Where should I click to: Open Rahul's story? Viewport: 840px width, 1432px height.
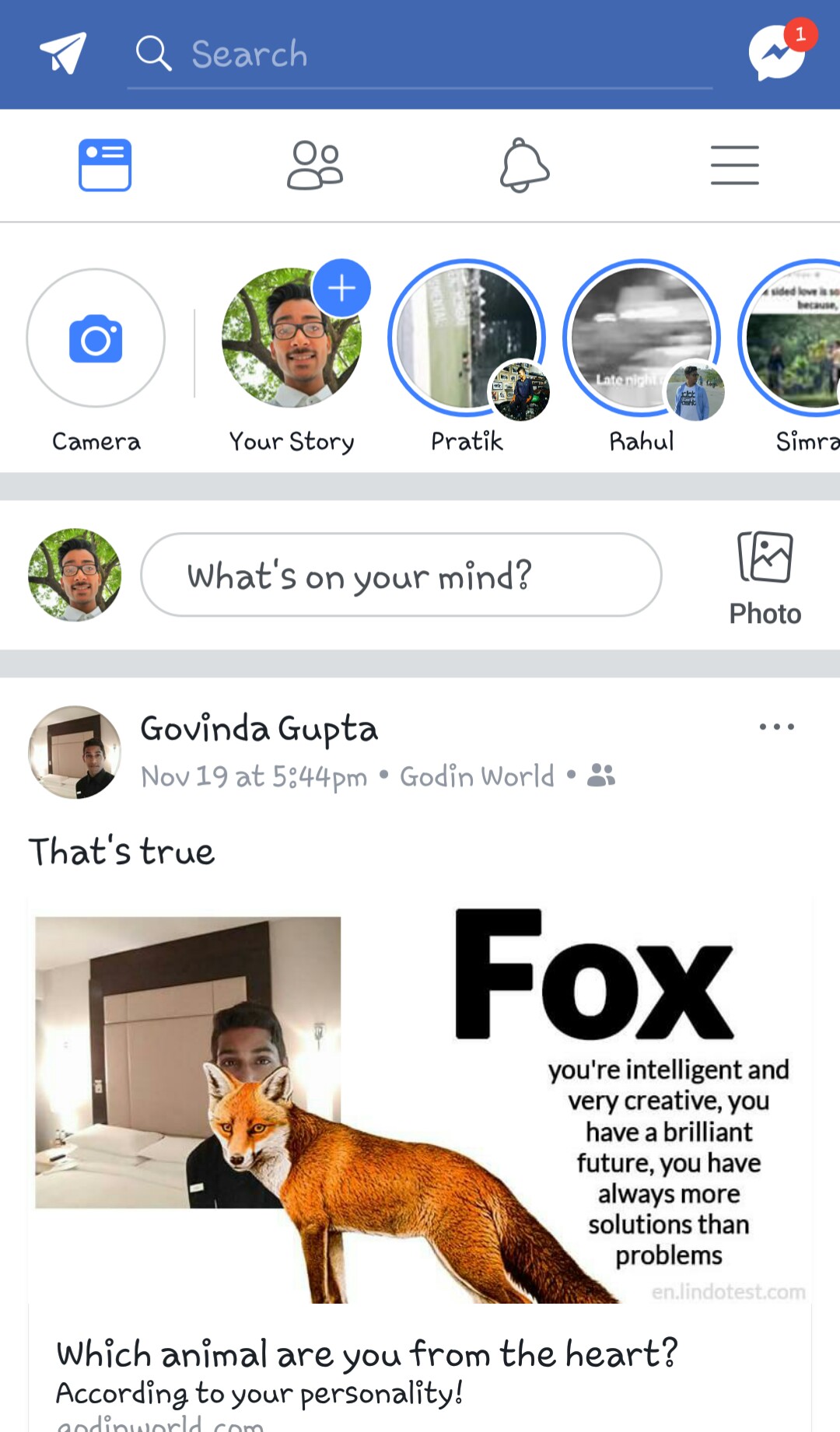(x=642, y=337)
